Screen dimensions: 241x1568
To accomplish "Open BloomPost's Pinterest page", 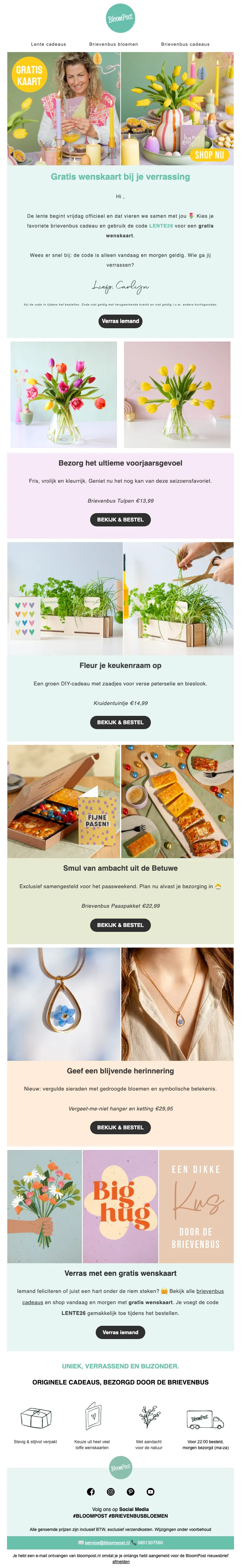I will pos(130,1492).
